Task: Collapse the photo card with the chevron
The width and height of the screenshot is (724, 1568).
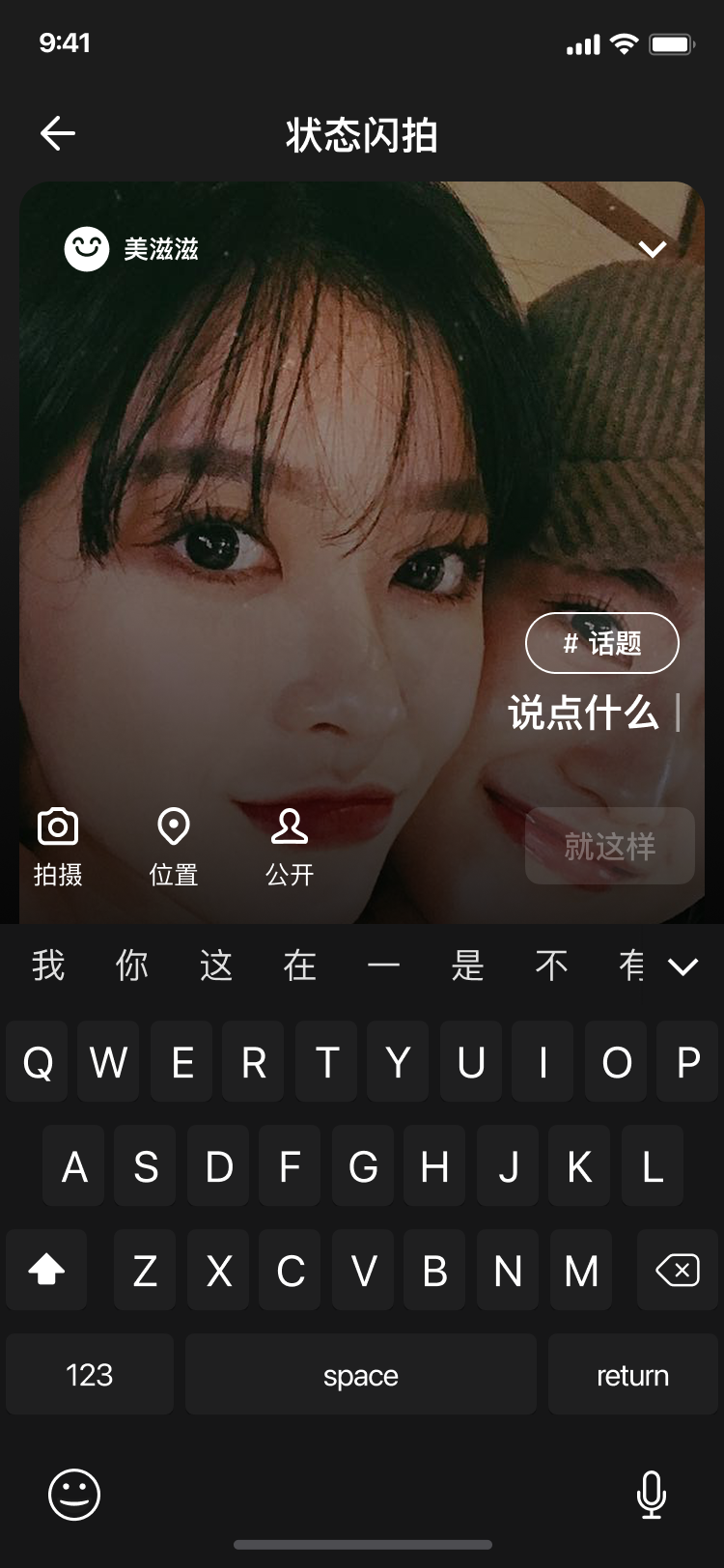Action: 653,249
